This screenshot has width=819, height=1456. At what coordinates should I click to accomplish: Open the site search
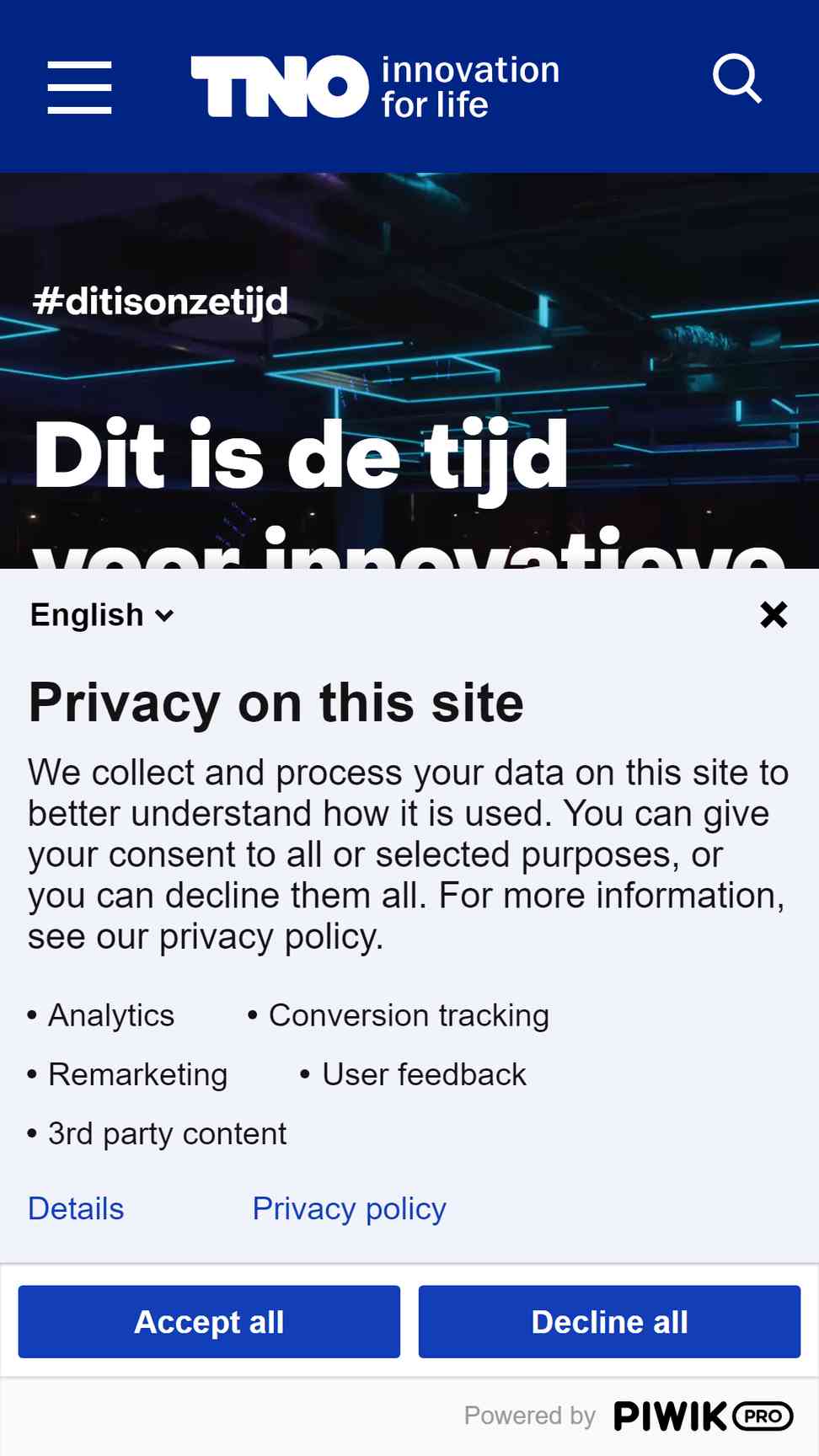coord(737,79)
